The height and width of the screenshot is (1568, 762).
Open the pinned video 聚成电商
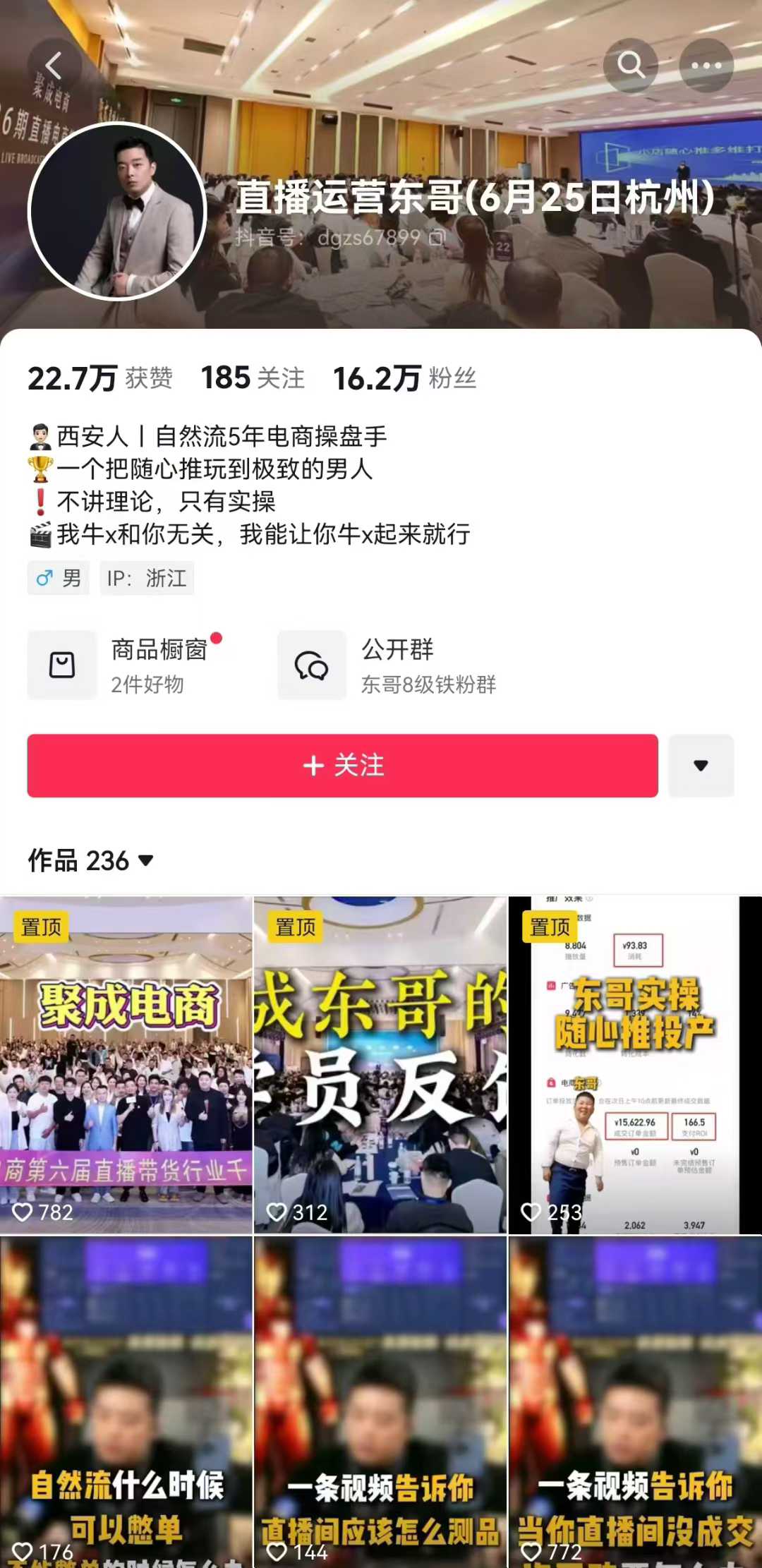click(x=126, y=1064)
